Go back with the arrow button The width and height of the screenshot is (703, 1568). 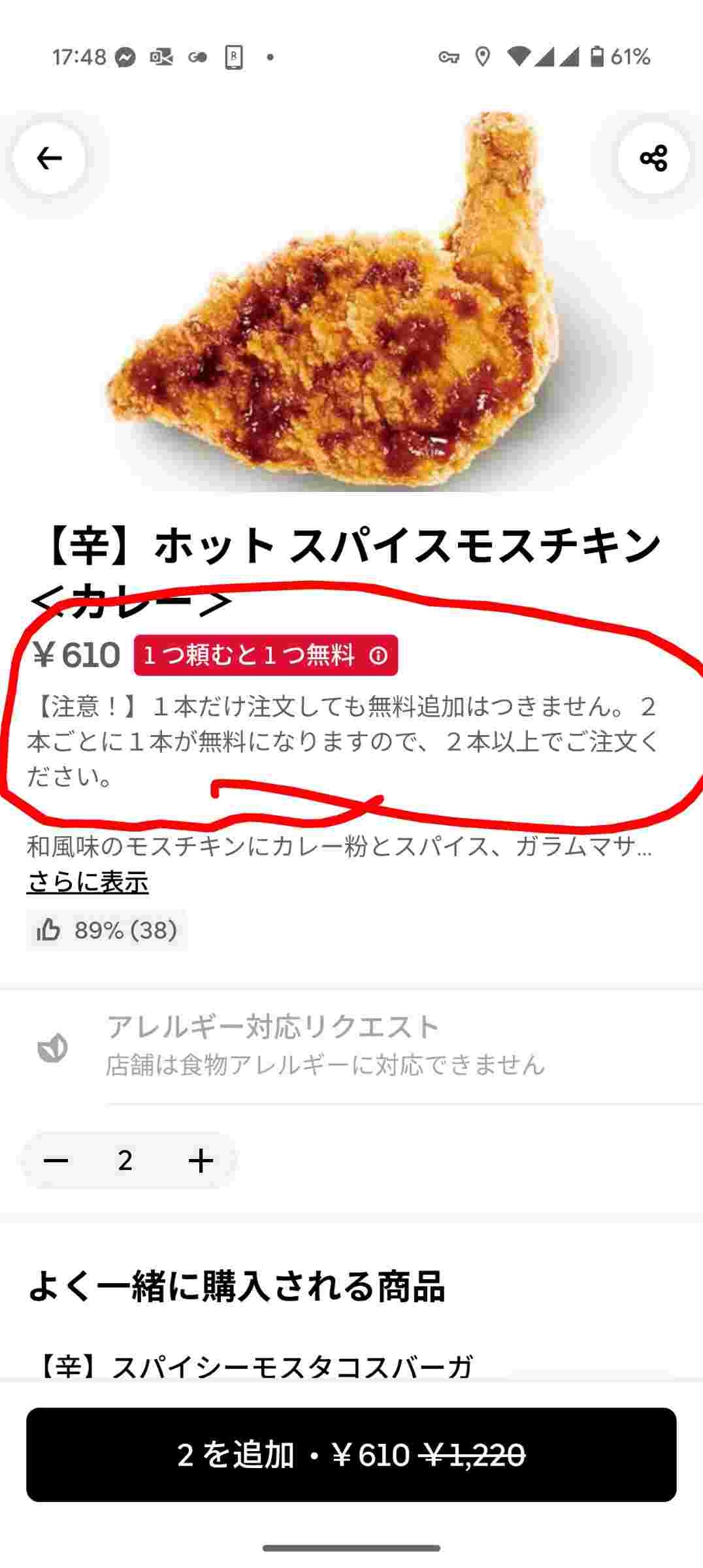point(50,158)
